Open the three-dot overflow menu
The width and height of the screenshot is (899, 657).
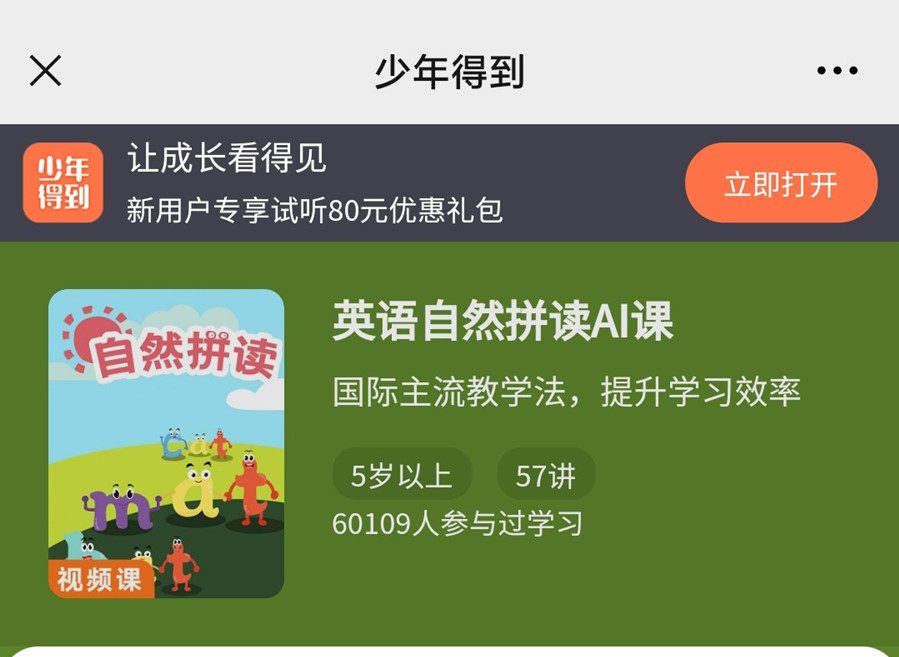point(837,71)
